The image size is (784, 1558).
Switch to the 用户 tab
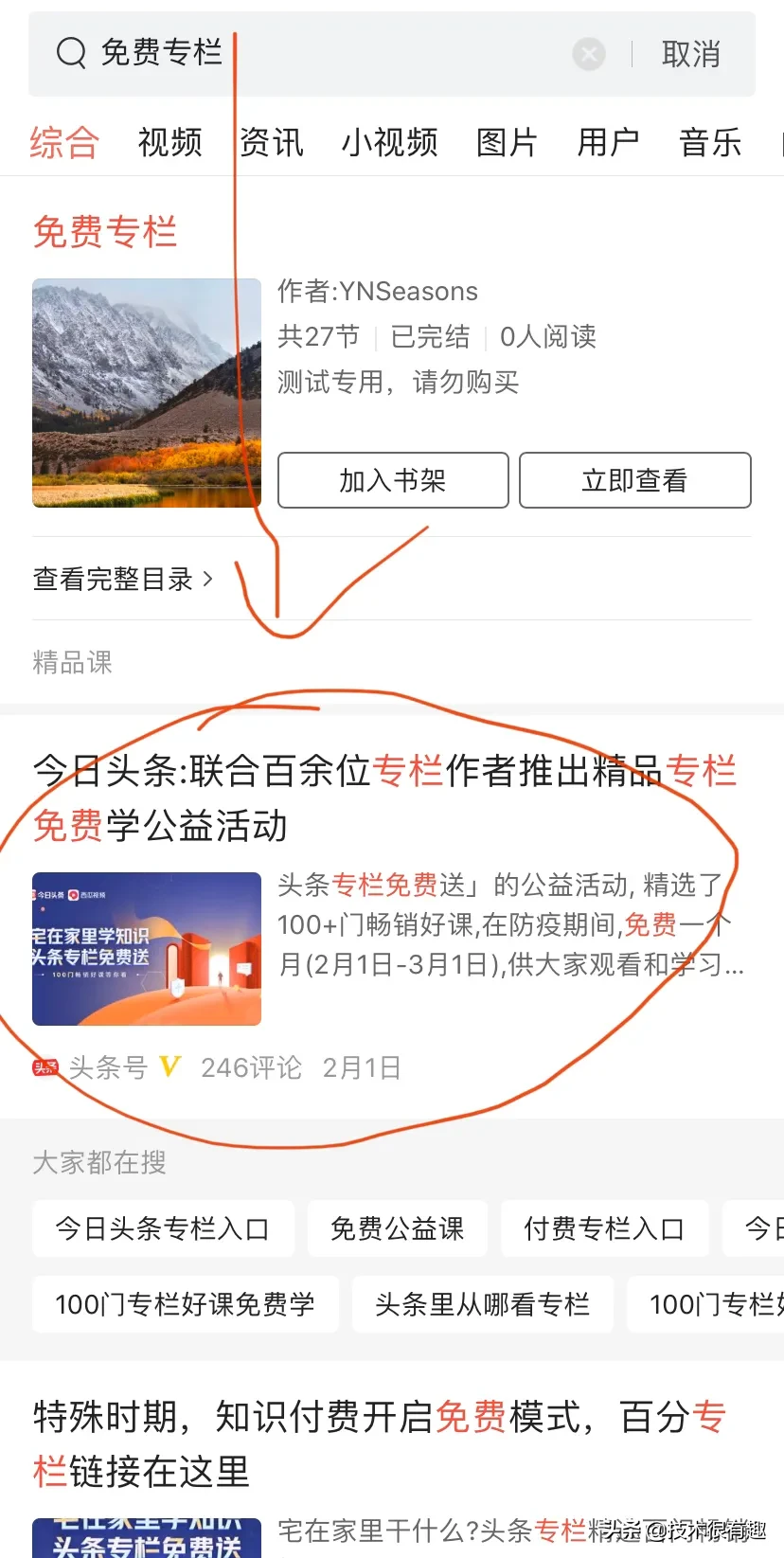point(607,142)
